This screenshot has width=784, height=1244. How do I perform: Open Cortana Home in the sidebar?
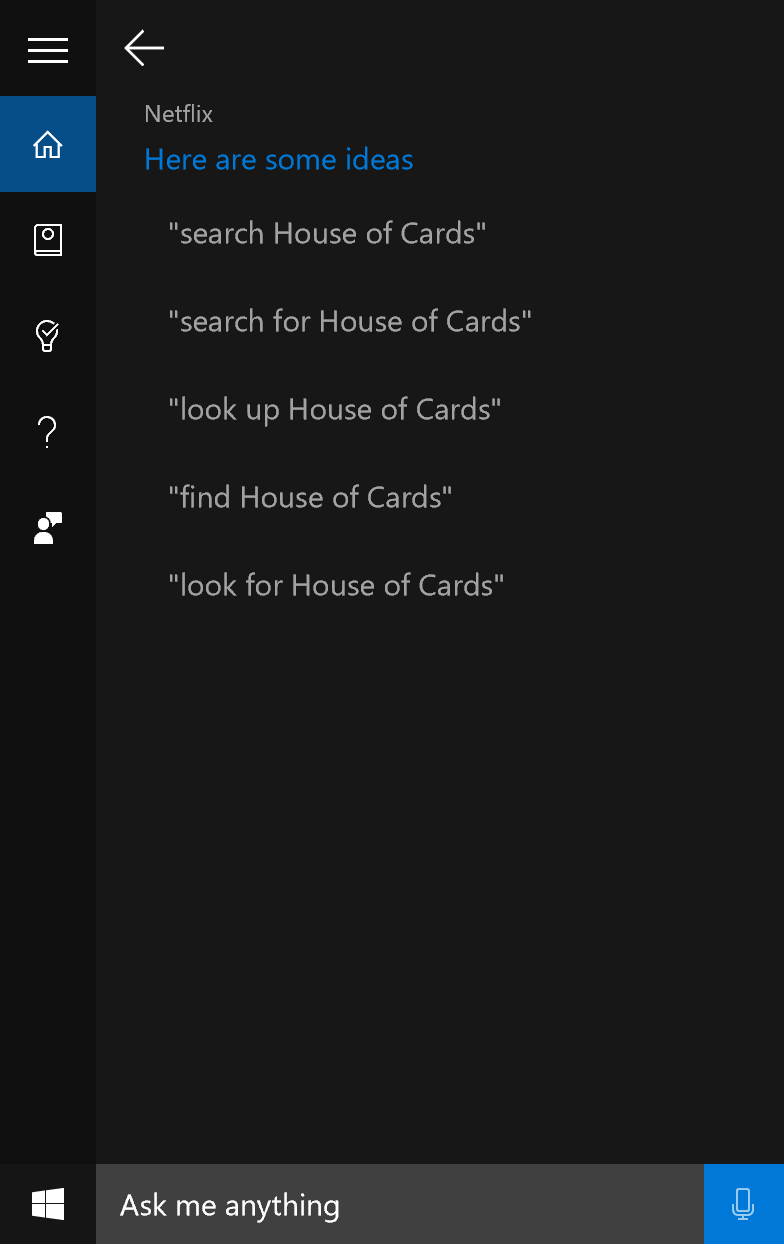tap(48, 145)
